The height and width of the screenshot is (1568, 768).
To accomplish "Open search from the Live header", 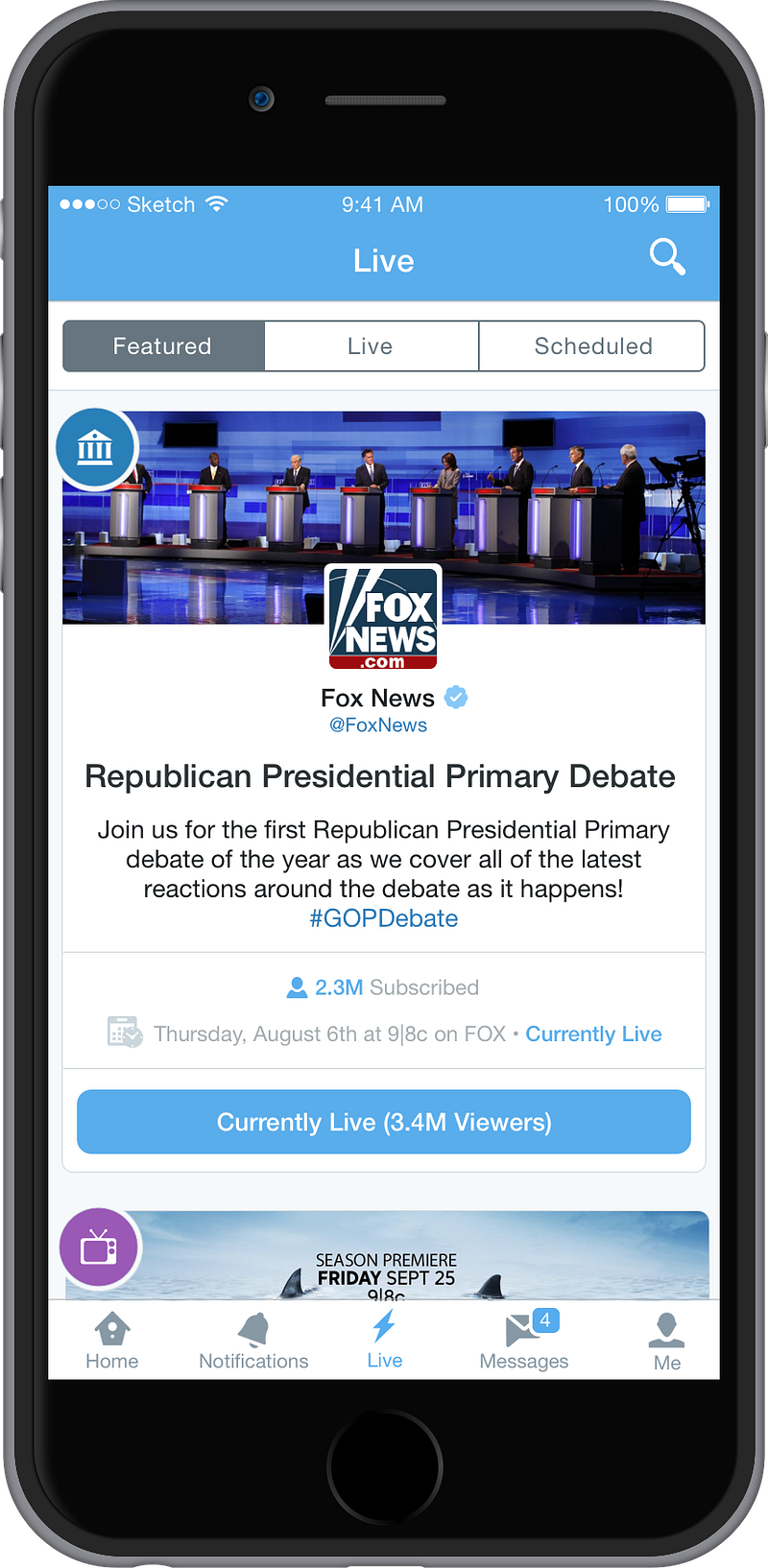I will click(x=667, y=257).
